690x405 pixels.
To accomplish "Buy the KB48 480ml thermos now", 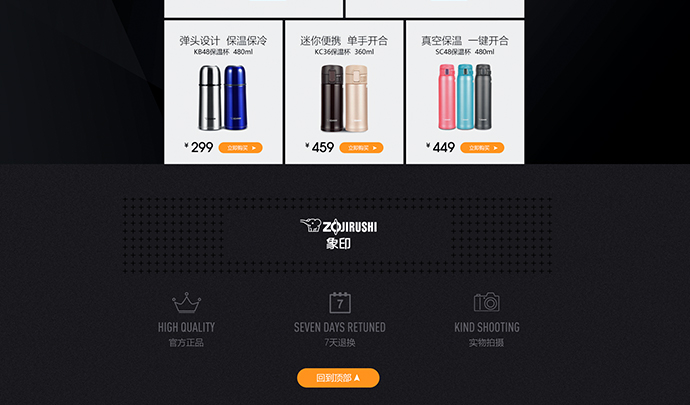I will pos(240,147).
